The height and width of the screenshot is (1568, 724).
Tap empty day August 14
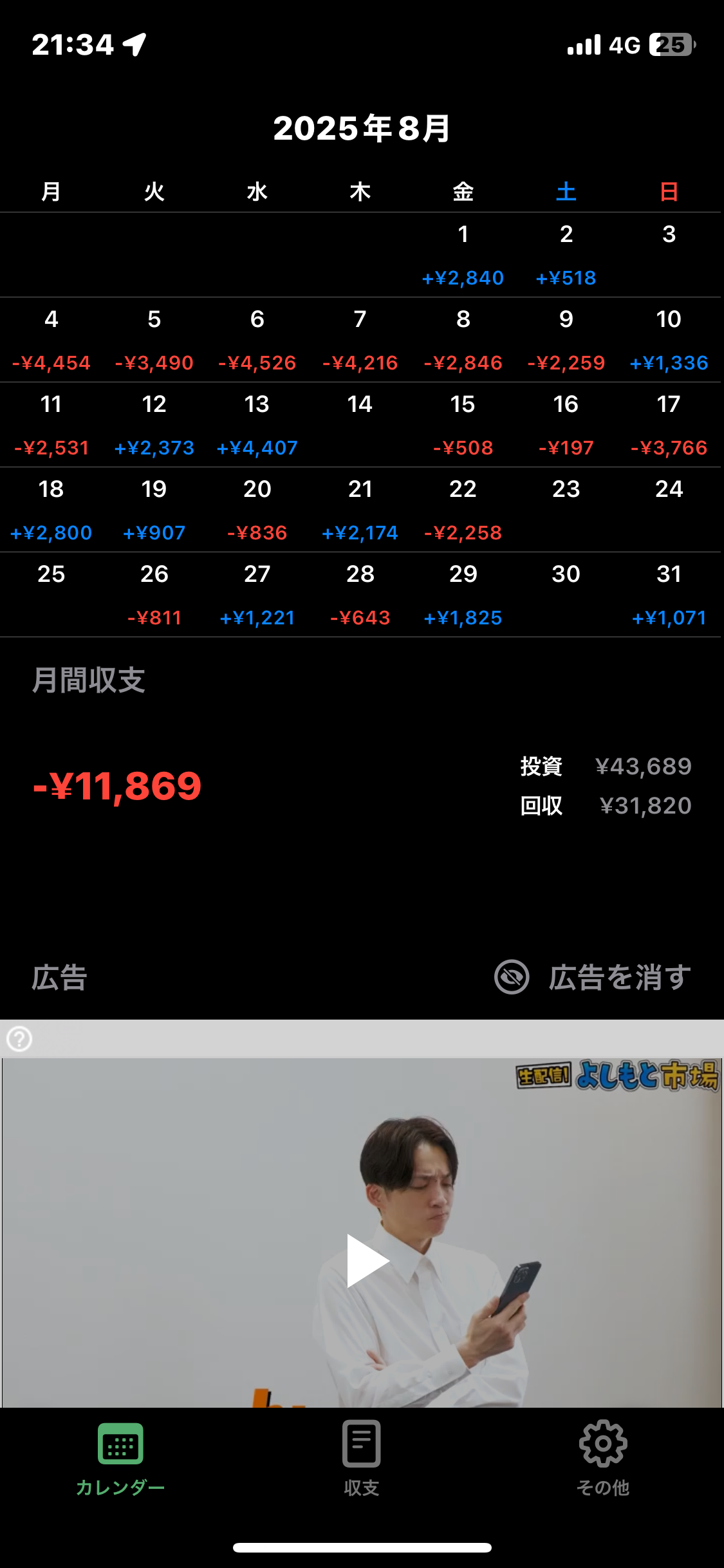pos(360,425)
